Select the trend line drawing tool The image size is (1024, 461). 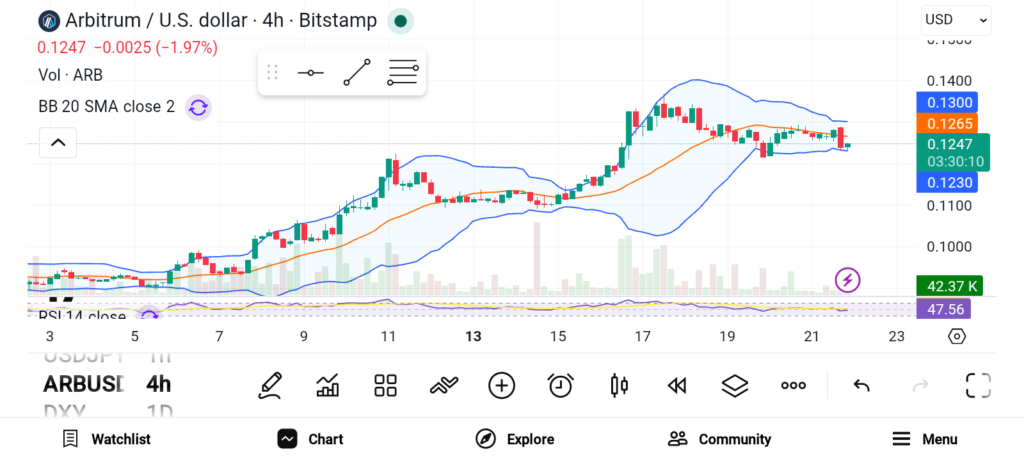tap(356, 73)
